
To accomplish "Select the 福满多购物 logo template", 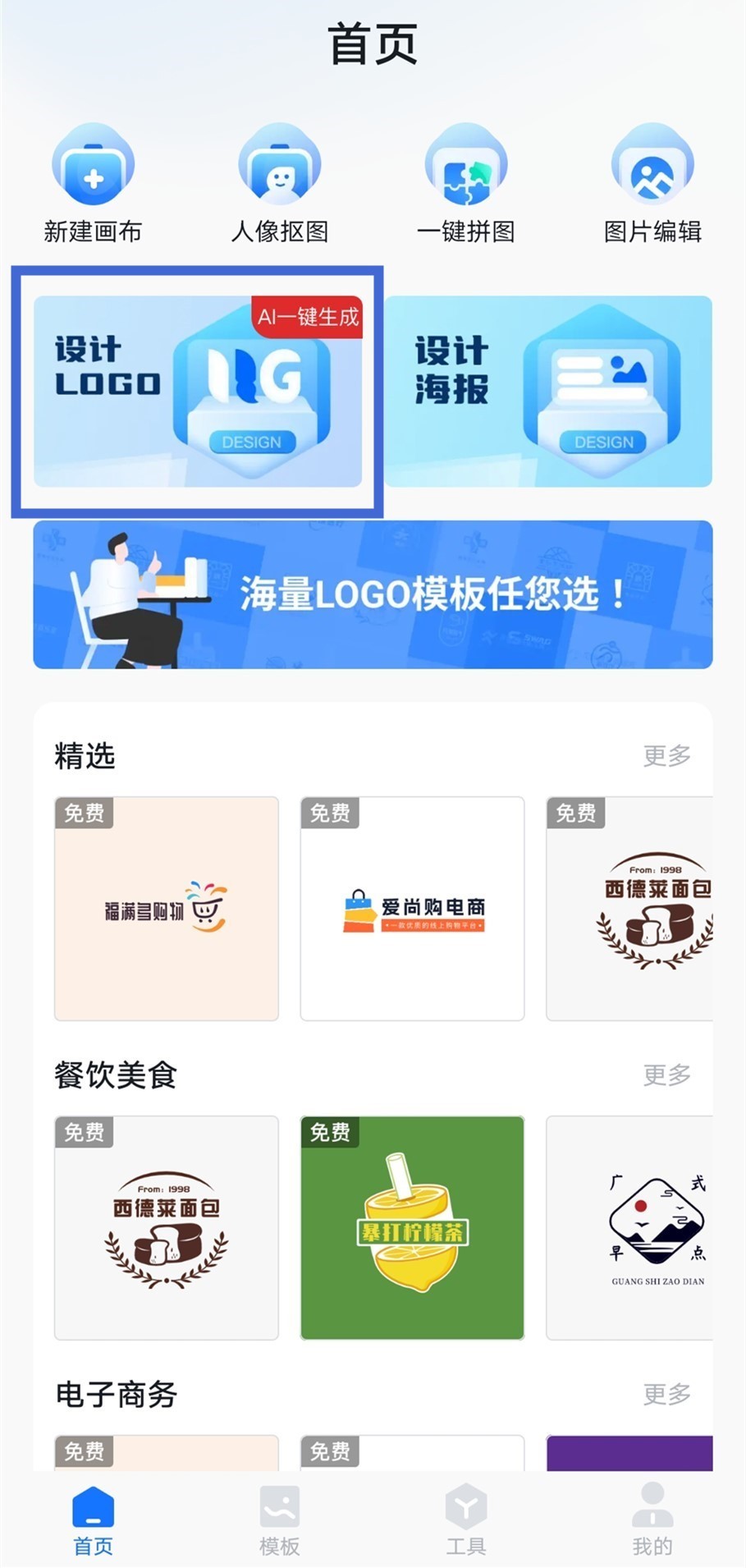I will [x=166, y=907].
